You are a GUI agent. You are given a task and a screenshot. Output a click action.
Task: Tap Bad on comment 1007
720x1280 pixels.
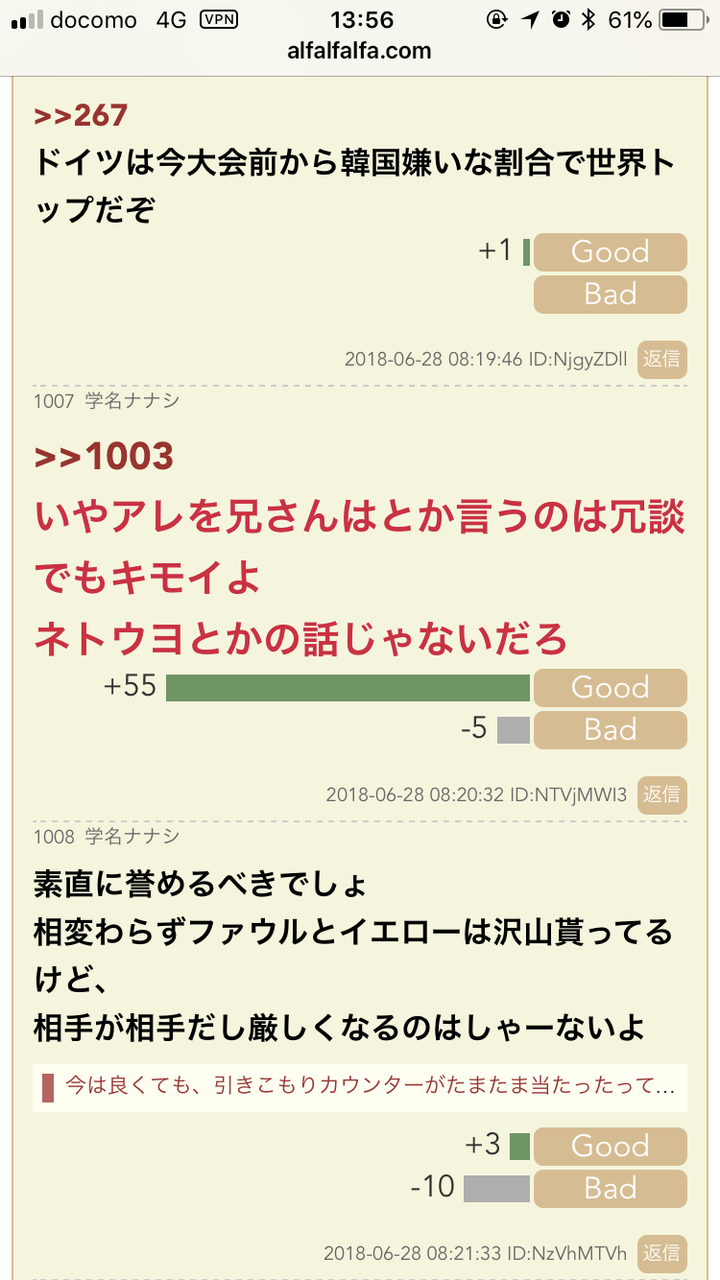click(x=610, y=730)
